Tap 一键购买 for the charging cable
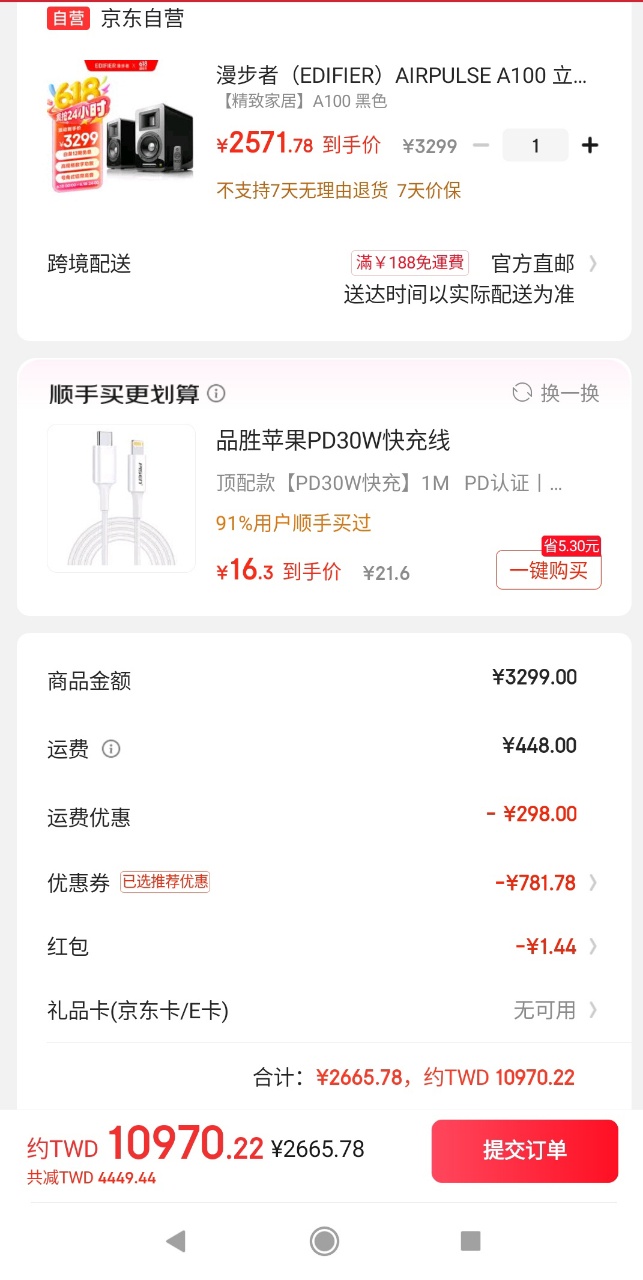The image size is (643, 1280). [548, 571]
